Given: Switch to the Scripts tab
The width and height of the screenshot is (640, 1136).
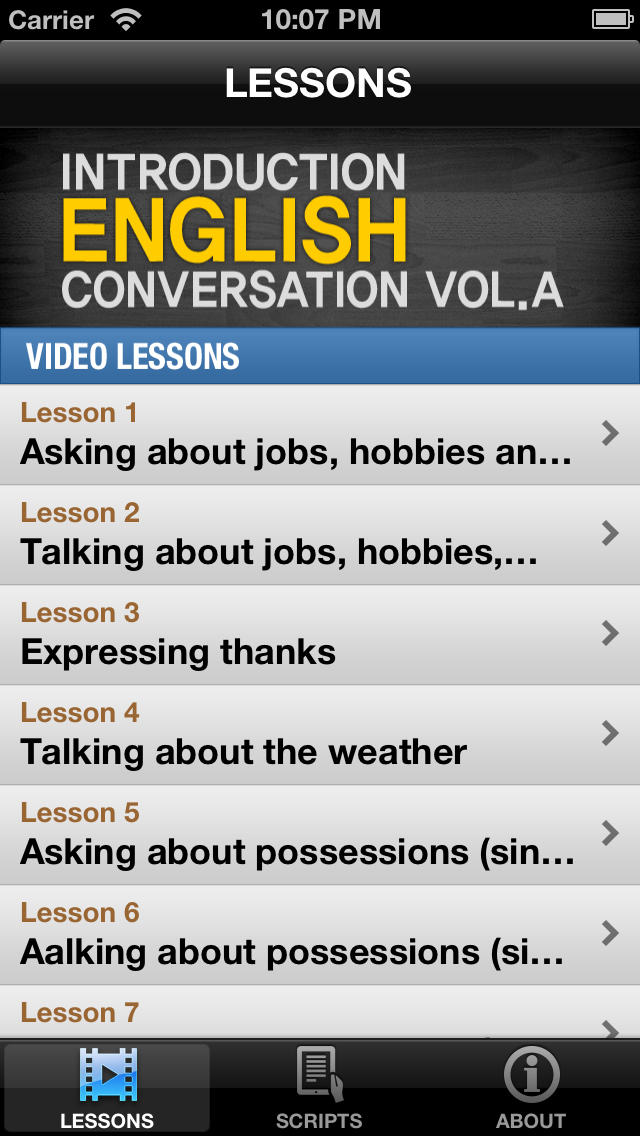Looking at the screenshot, I should click(319, 1088).
